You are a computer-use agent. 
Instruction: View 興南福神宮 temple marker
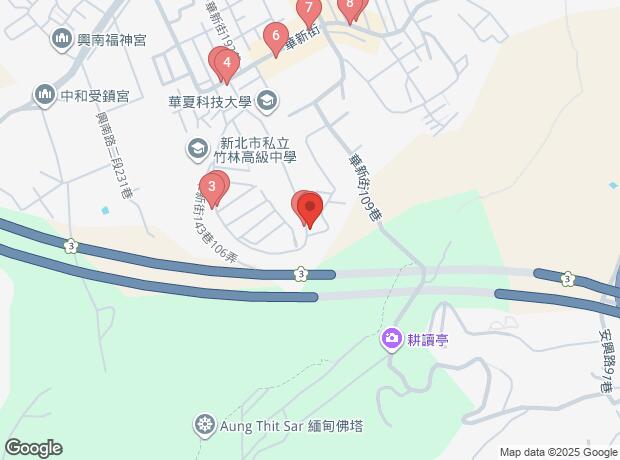(62, 39)
